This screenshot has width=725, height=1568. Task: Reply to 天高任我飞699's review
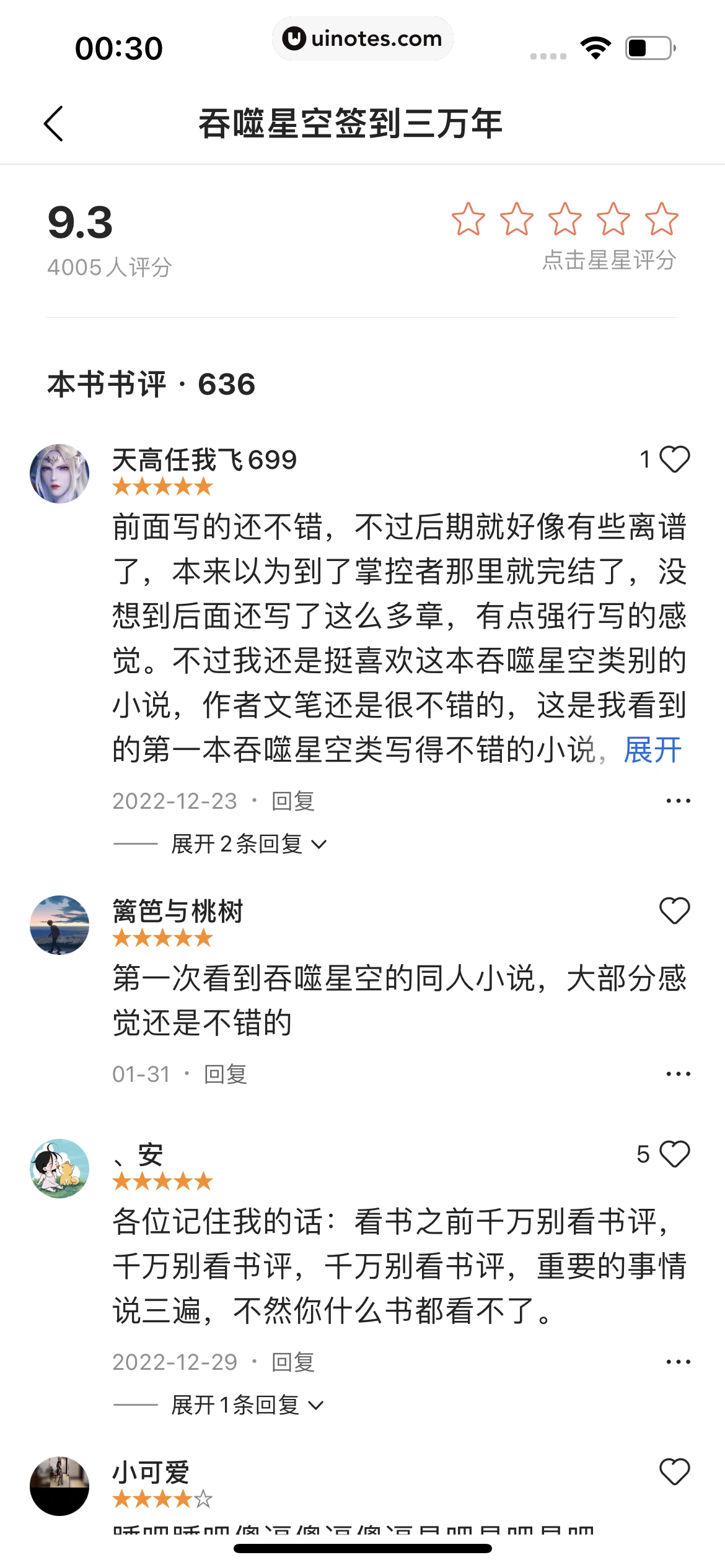pos(293,801)
